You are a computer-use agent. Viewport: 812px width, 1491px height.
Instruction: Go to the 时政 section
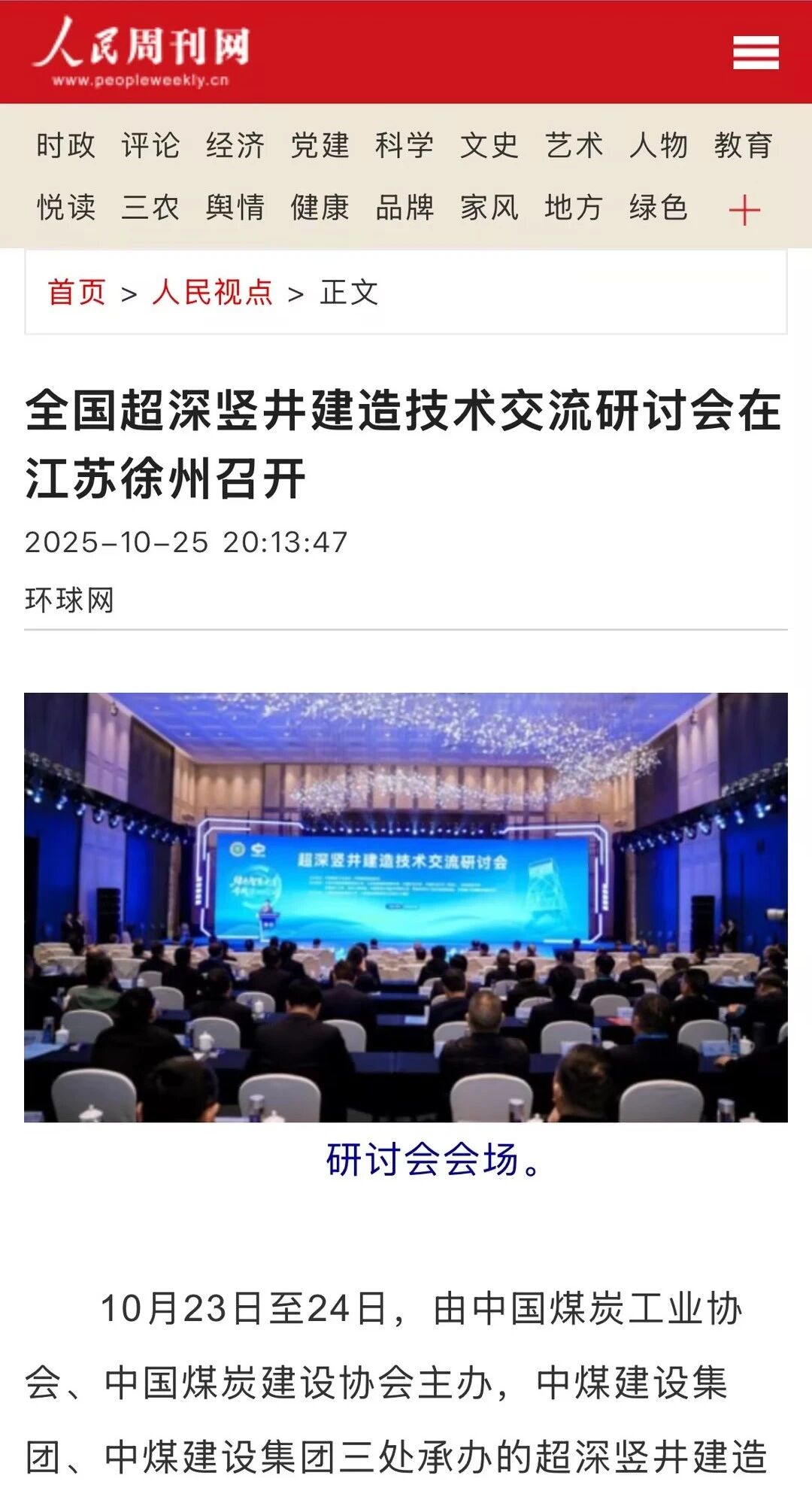(x=66, y=145)
